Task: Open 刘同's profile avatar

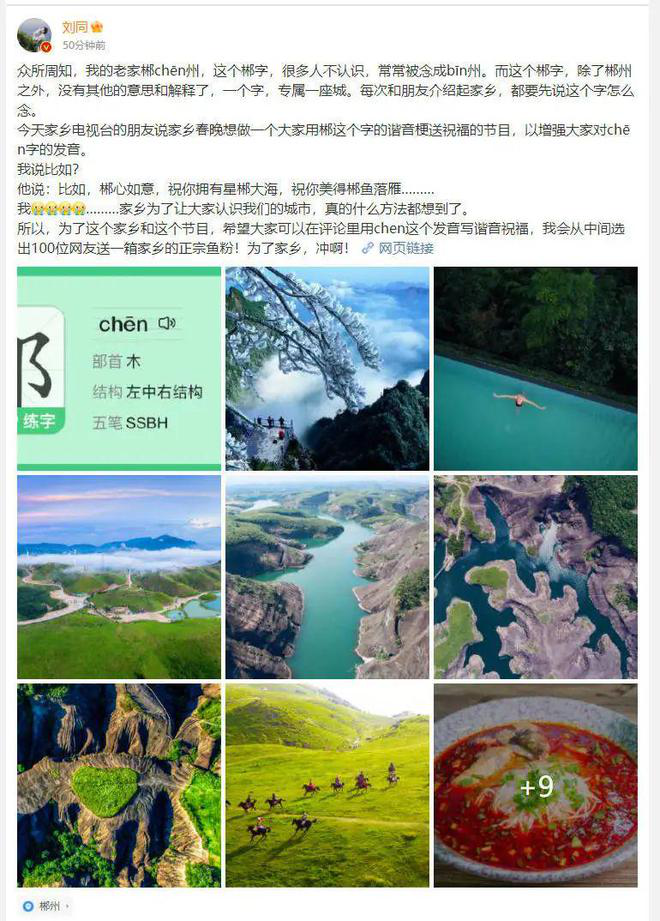Action: click(34, 35)
